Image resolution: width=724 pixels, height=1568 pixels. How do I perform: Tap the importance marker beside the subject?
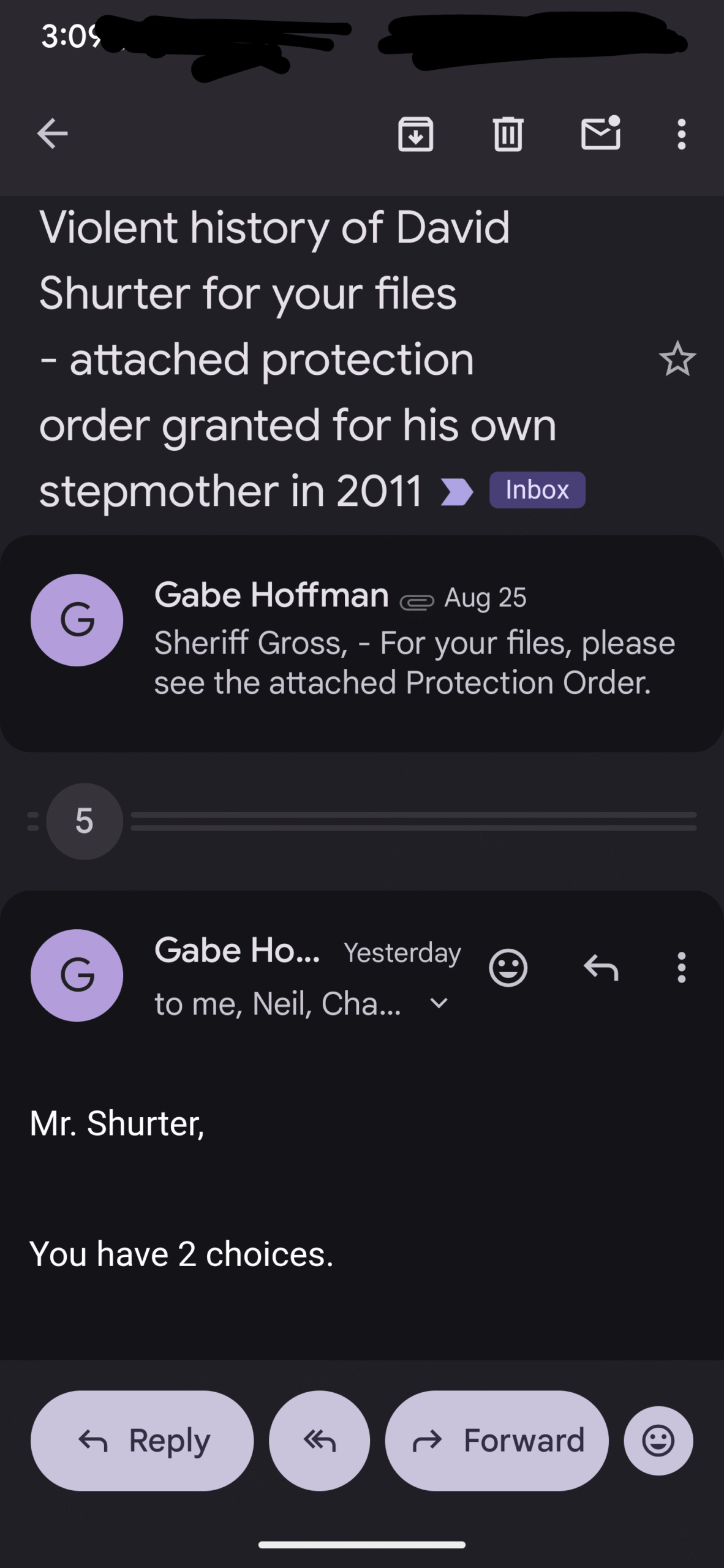457,492
